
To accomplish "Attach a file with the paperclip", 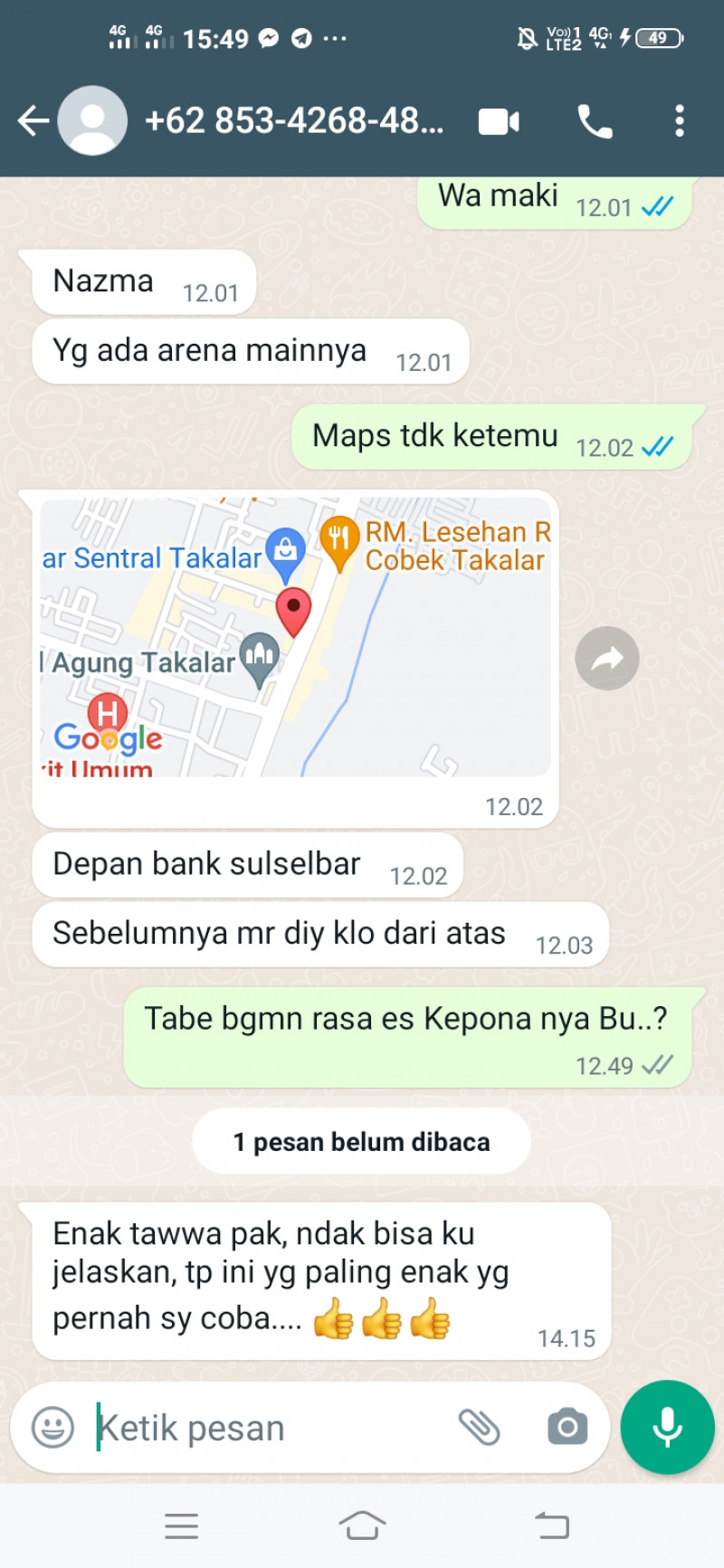I will coord(479,1428).
